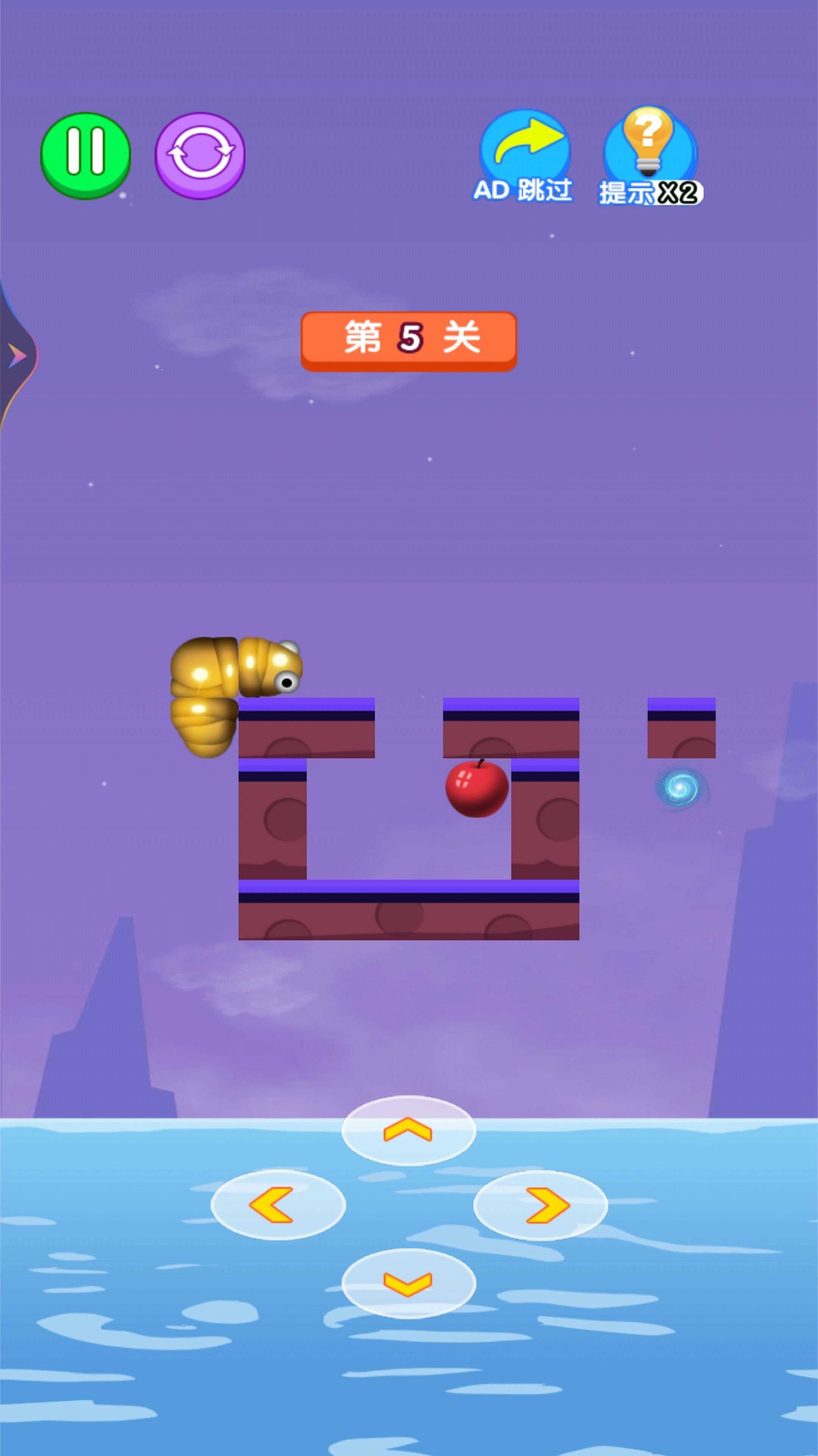Move the worm down
The height and width of the screenshot is (1456, 818).
point(408,1282)
